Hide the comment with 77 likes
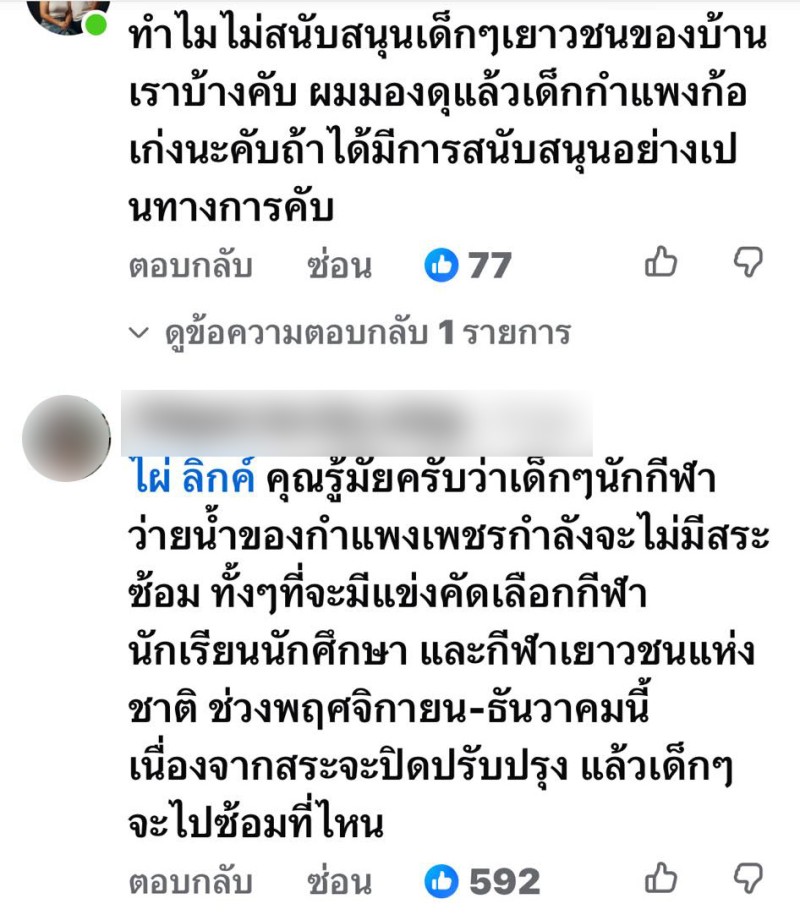Screen dimensions: 800x915 (341, 266)
